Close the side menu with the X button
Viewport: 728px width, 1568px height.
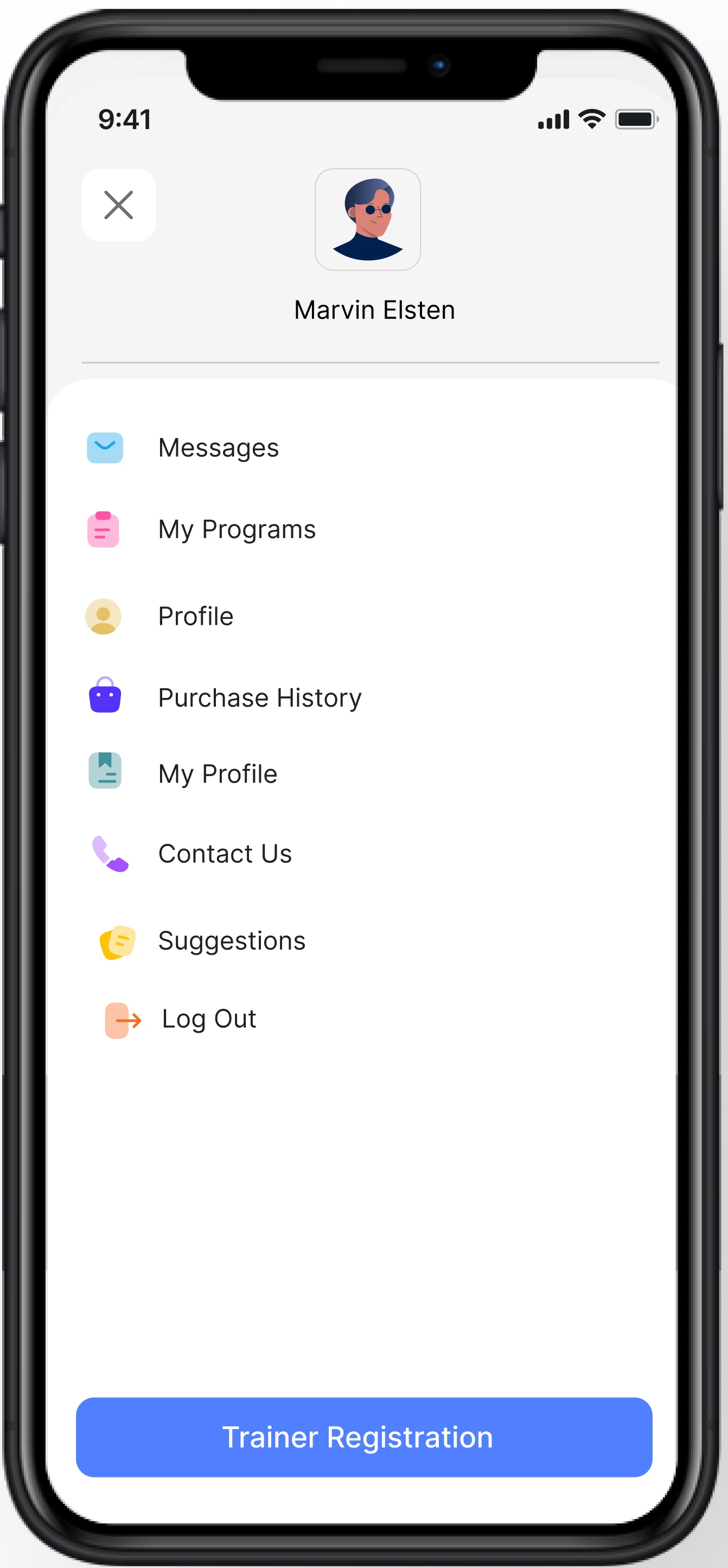click(118, 204)
